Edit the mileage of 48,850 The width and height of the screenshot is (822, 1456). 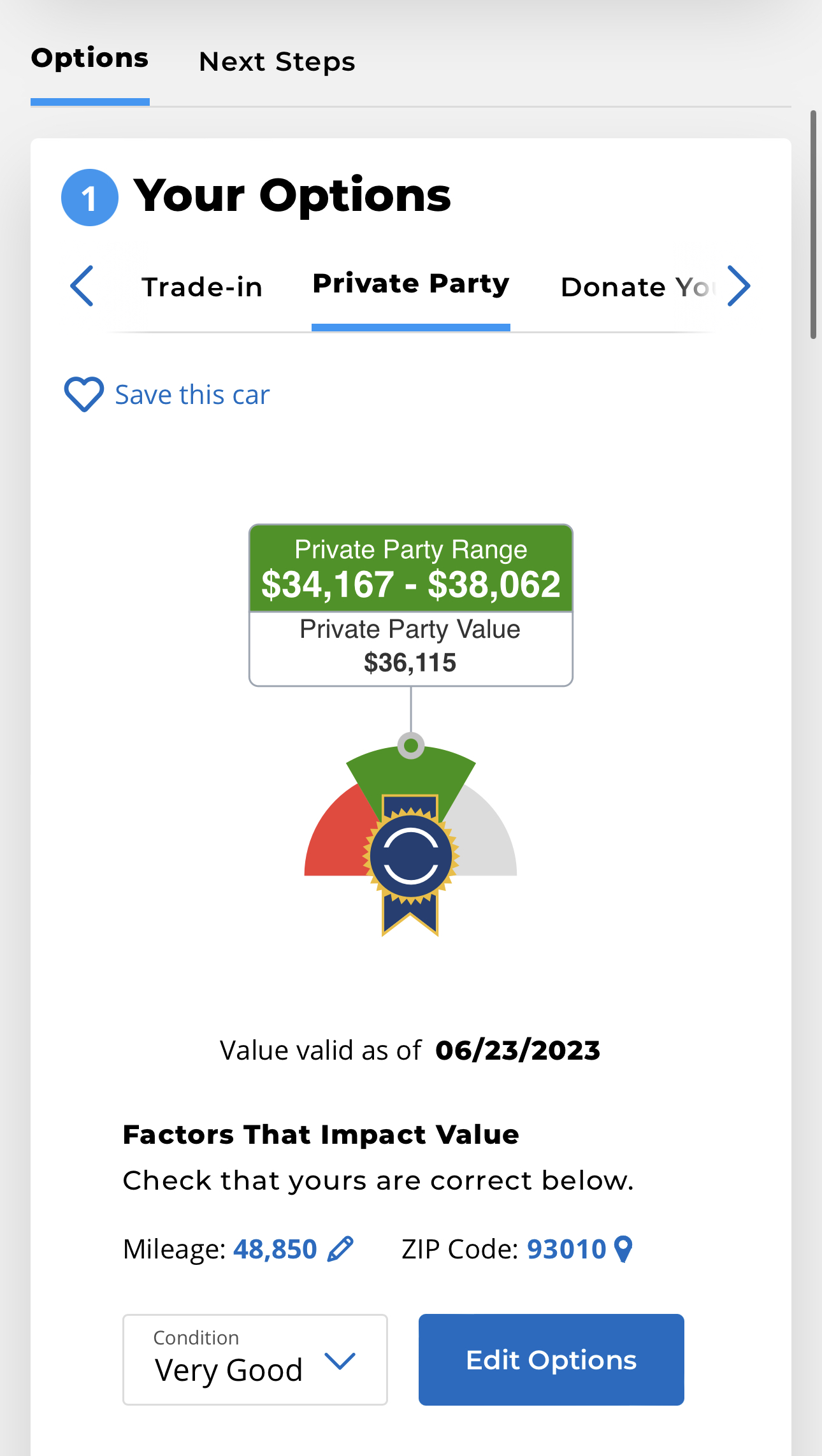tap(340, 1249)
